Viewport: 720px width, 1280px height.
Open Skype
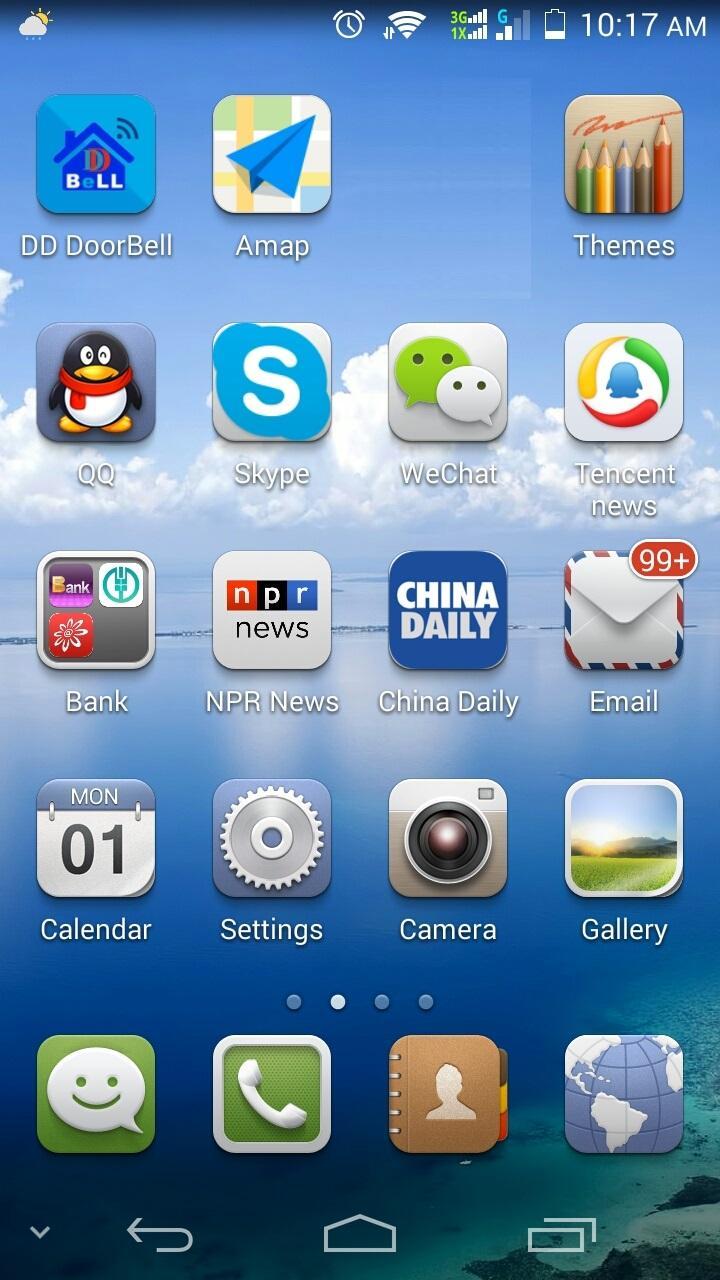(x=272, y=382)
